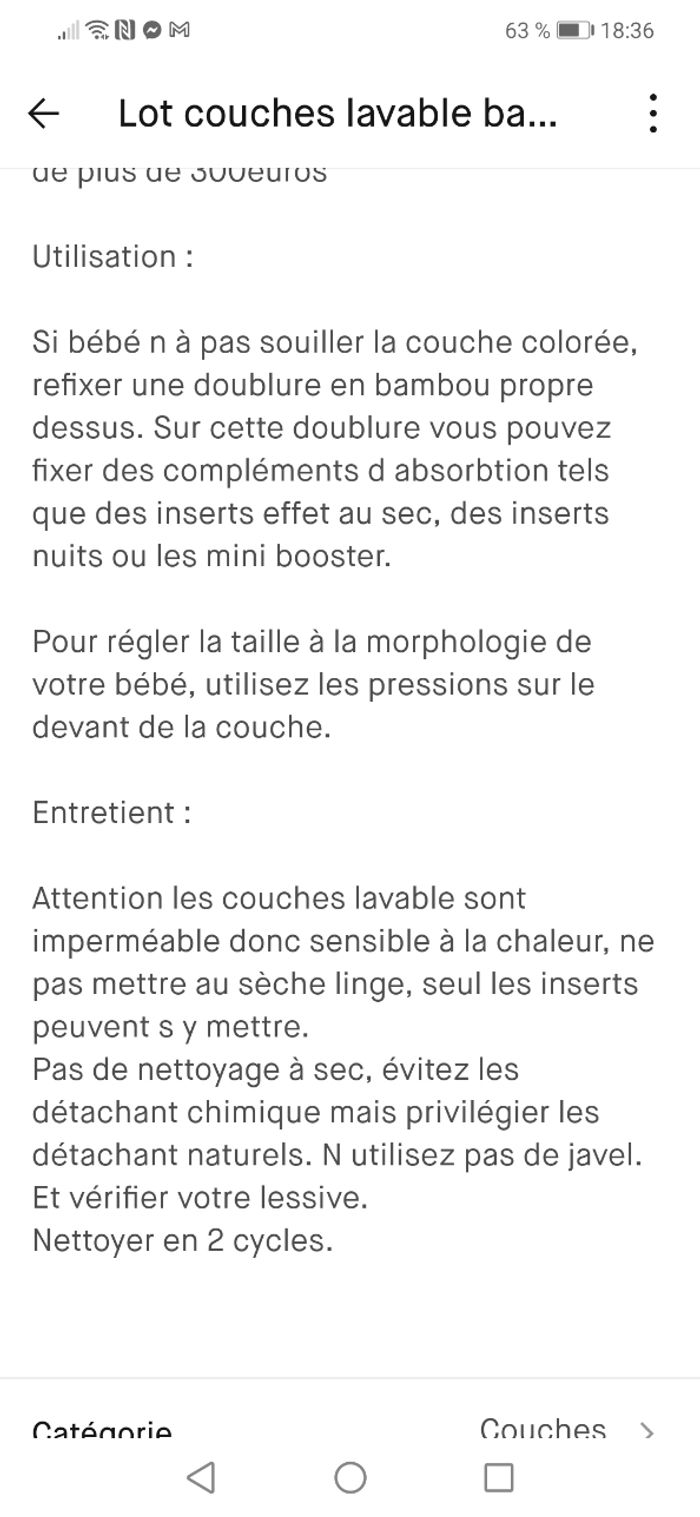Viewport: 700px width, 1517px height.
Task: Open recent apps from navigation bar
Action: 498,1477
